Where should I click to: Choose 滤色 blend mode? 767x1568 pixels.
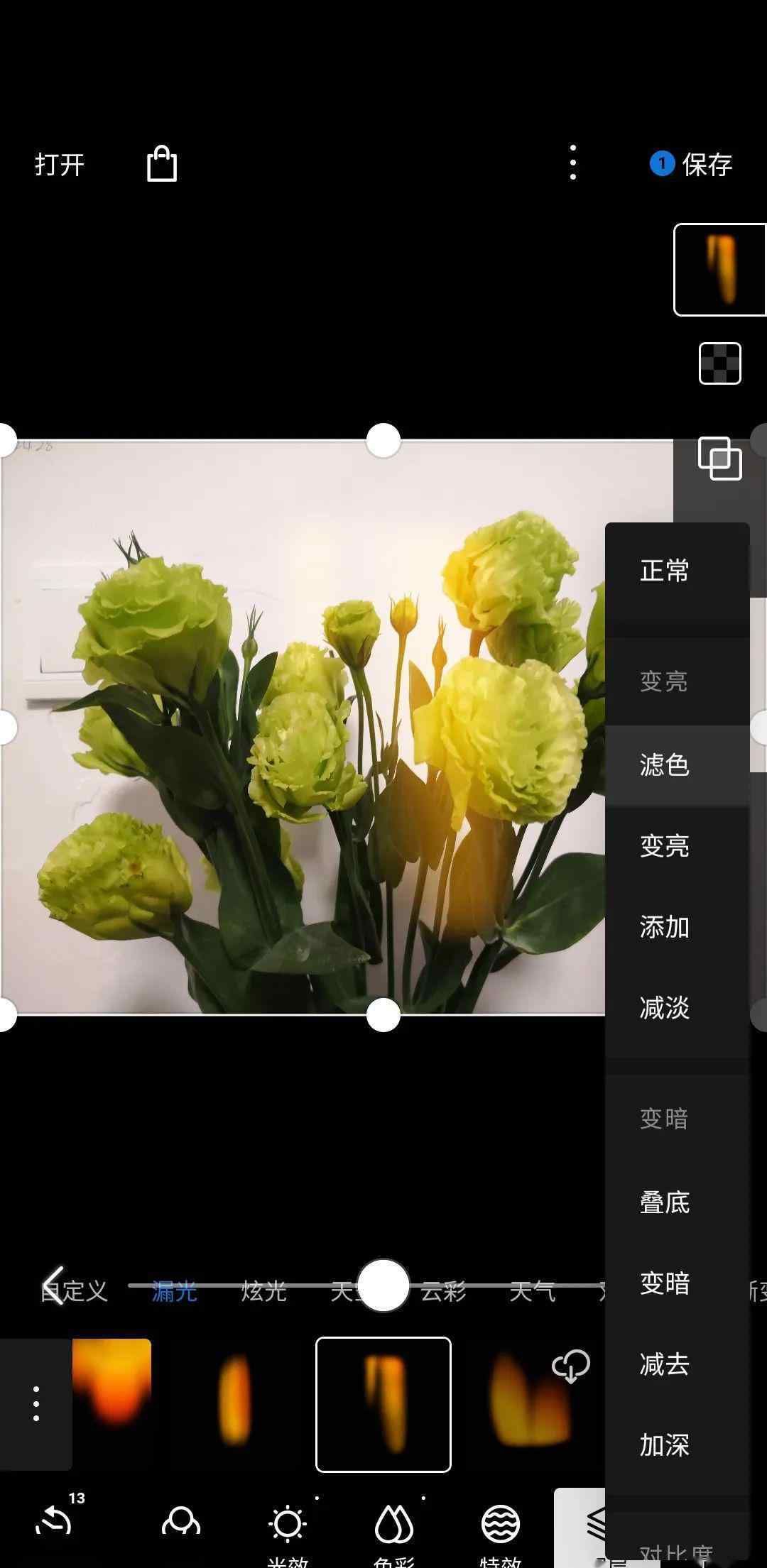tap(665, 765)
